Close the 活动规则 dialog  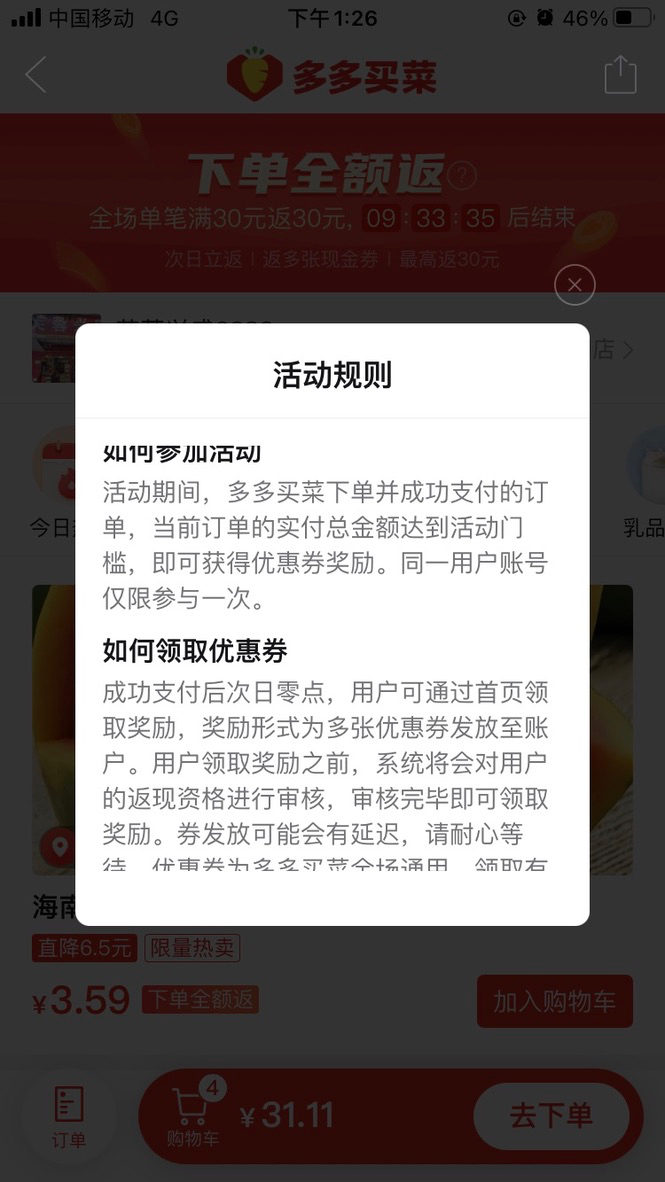[x=575, y=285]
